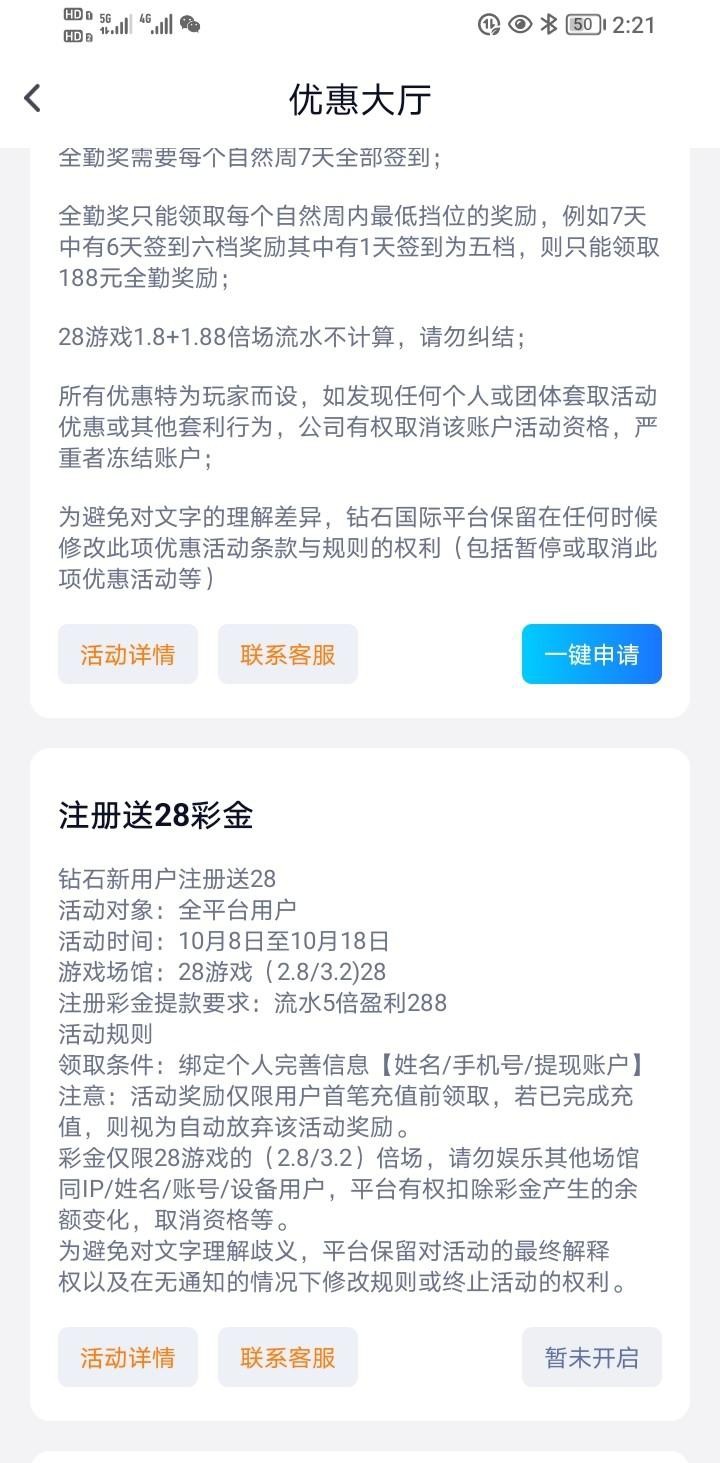Open 活动详情 above the 一键申请 button
This screenshot has width=720, height=1463.
(x=128, y=654)
